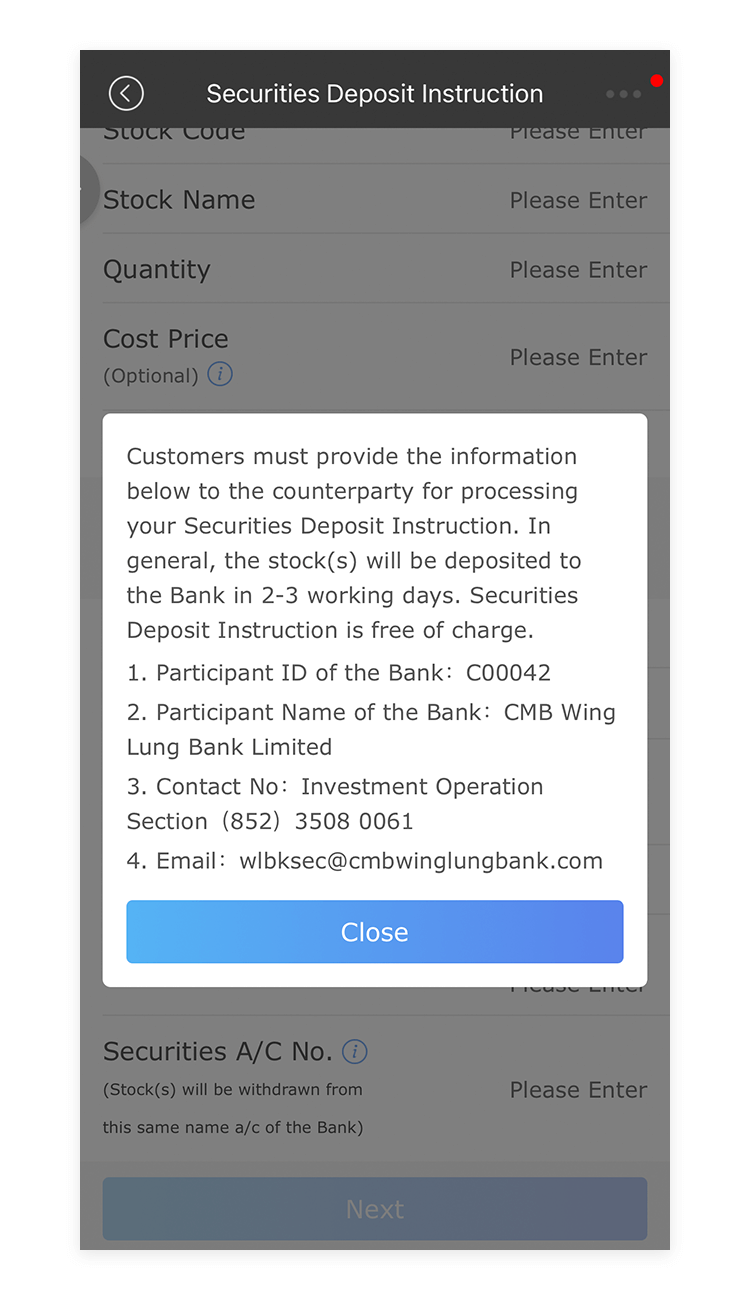
Task: Enter the Stock Name field
Action: (x=578, y=200)
